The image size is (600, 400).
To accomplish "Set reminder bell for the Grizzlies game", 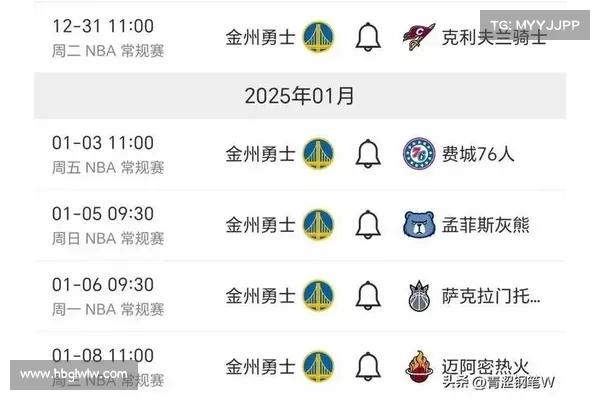I will click(368, 224).
